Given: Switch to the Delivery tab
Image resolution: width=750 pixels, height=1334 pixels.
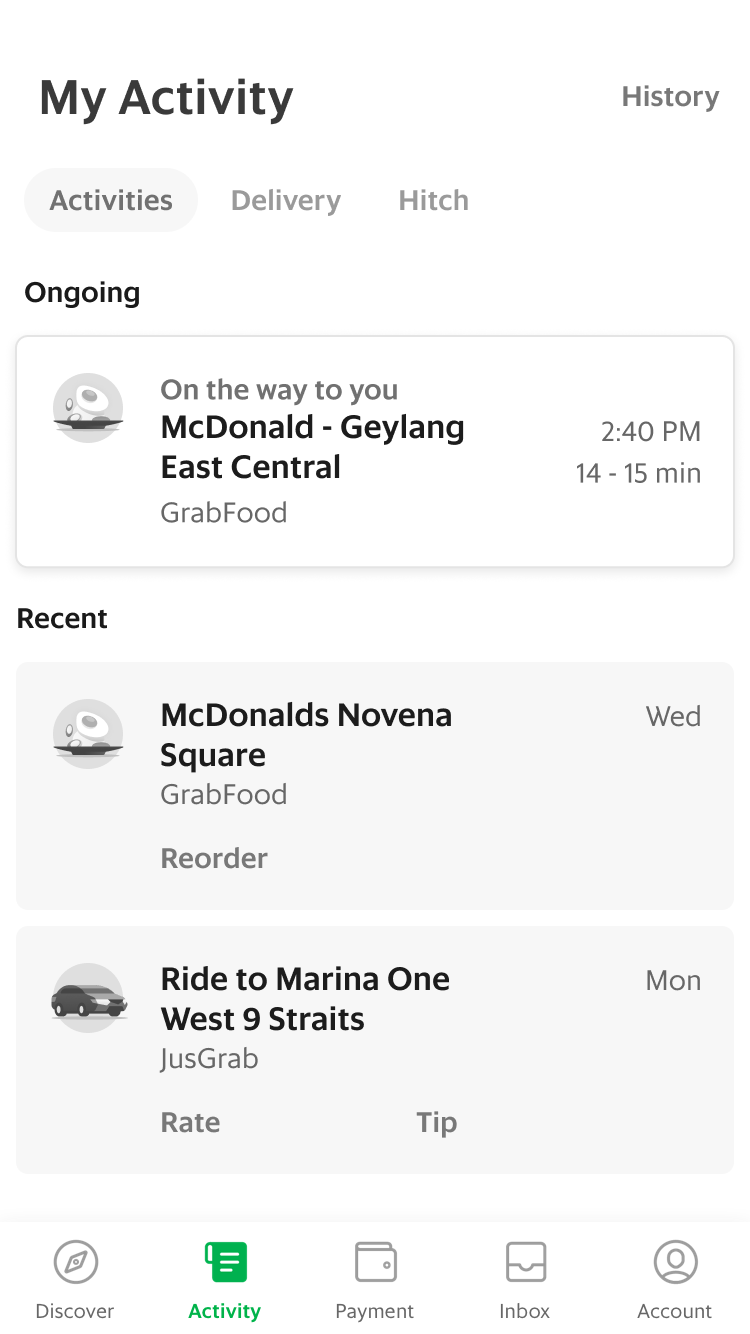Looking at the screenshot, I should coord(286,200).
